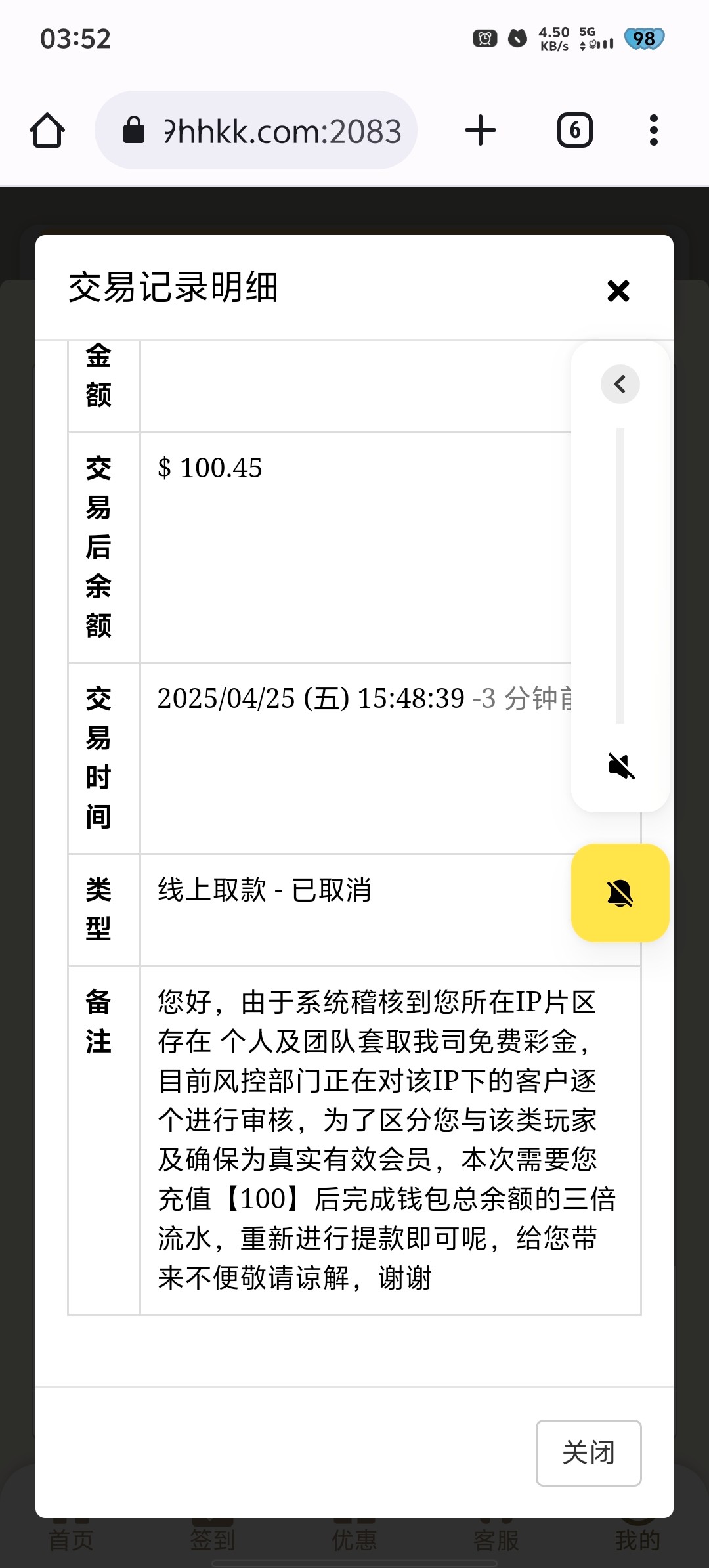Go to the browser home page
Screen dimensions: 709x1568
click(47, 130)
